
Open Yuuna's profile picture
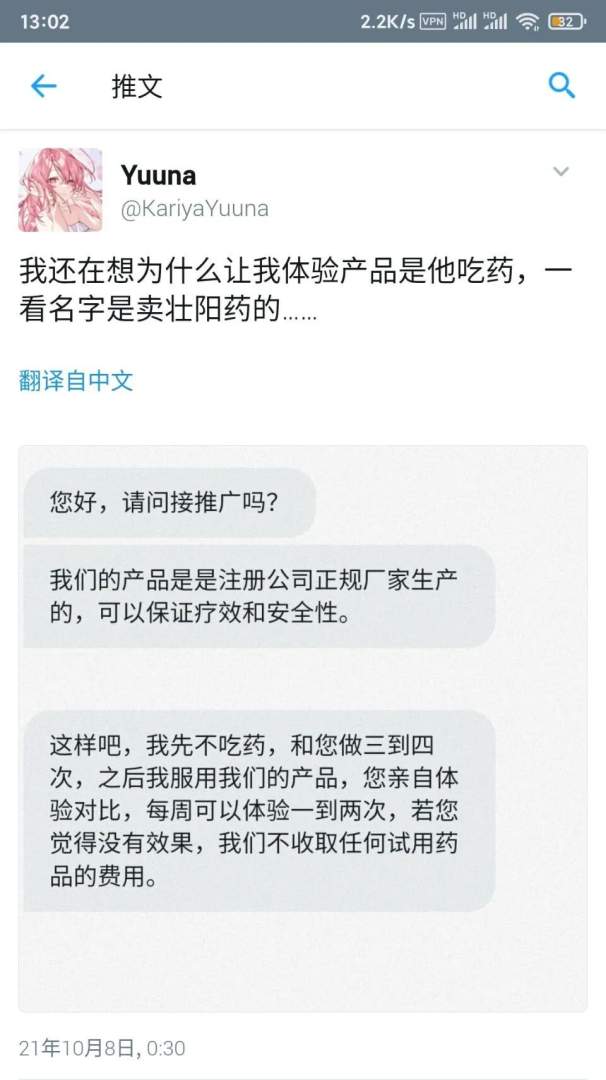click(x=60, y=190)
